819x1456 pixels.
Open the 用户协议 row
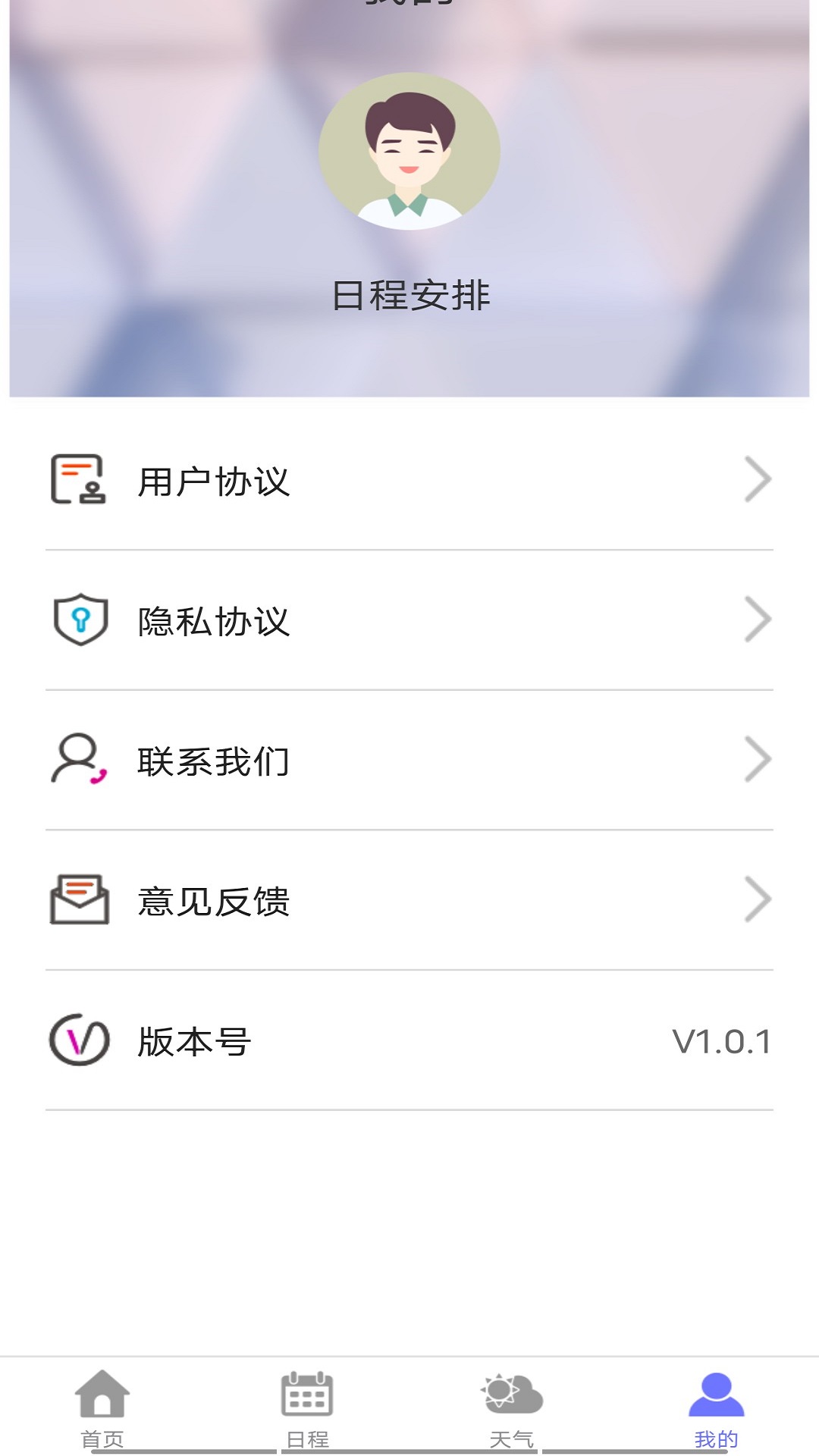(409, 480)
